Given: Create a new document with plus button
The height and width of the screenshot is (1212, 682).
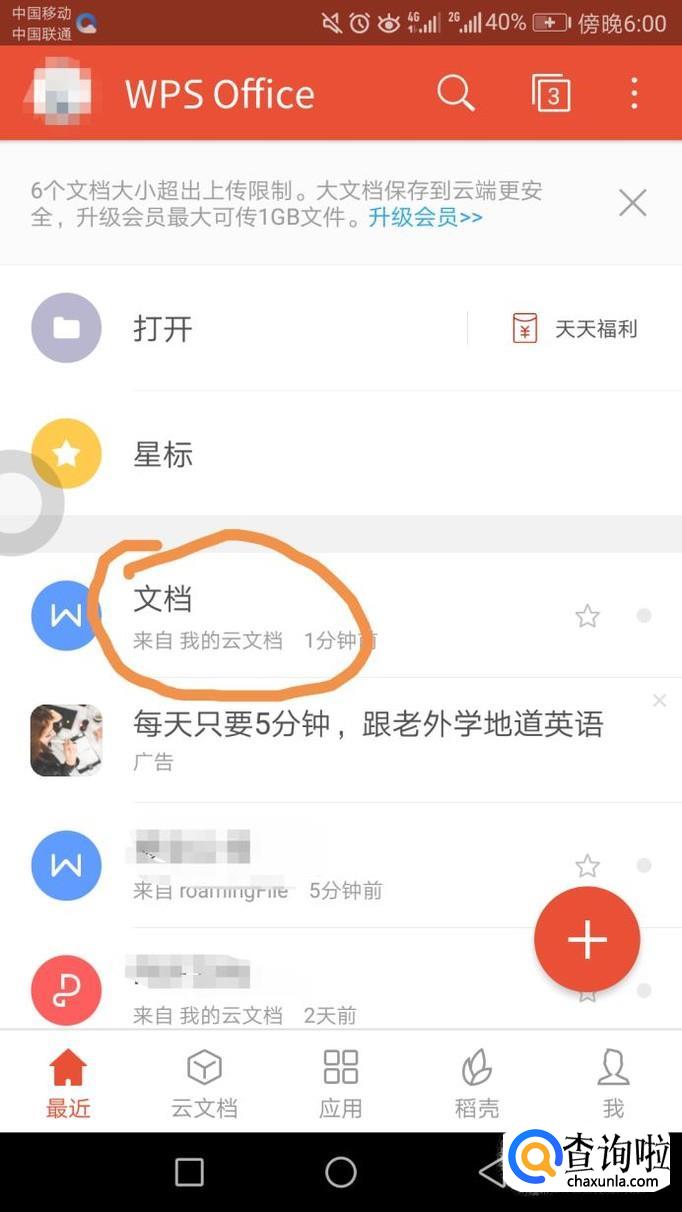Looking at the screenshot, I should (587, 940).
